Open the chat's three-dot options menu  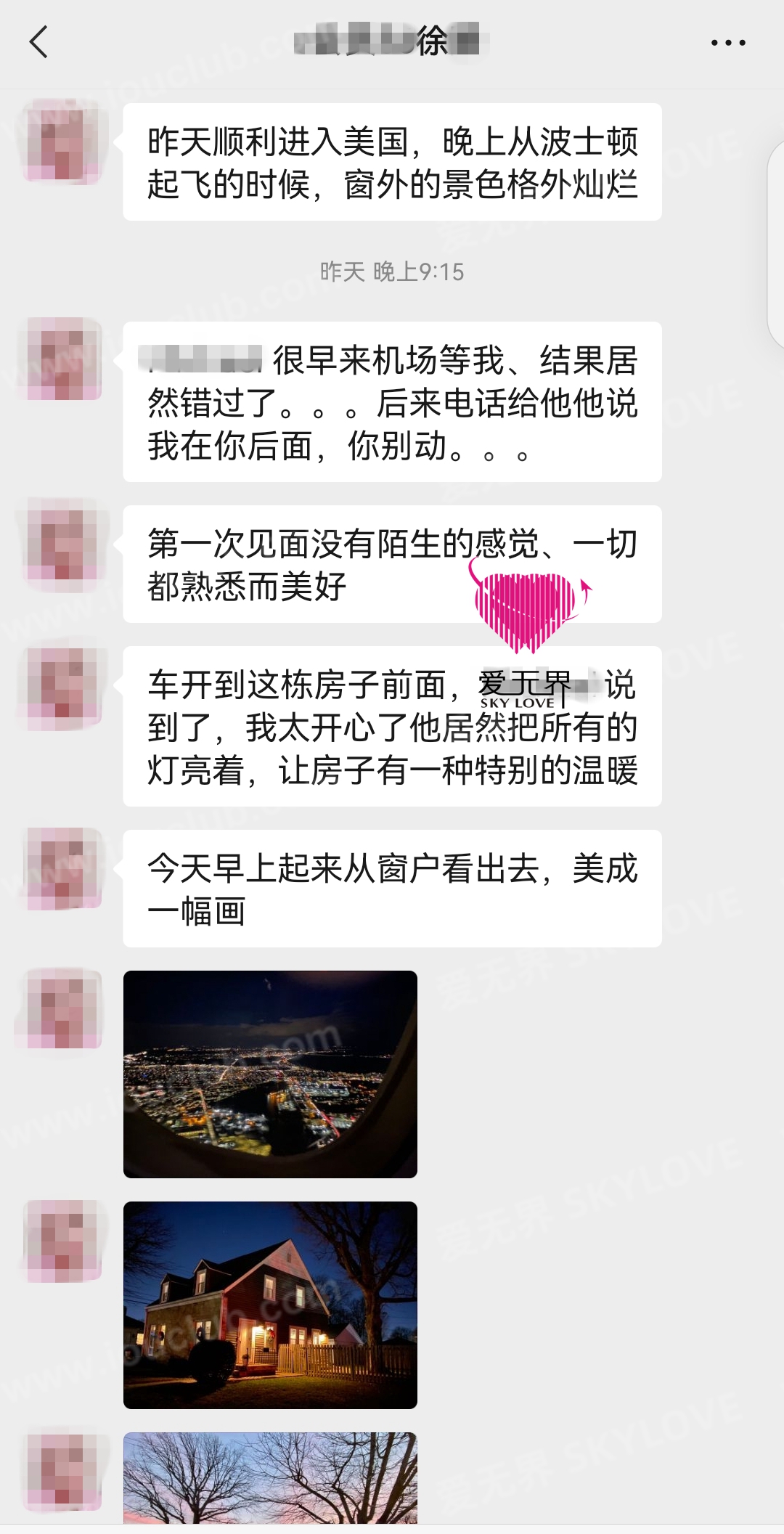(x=728, y=43)
